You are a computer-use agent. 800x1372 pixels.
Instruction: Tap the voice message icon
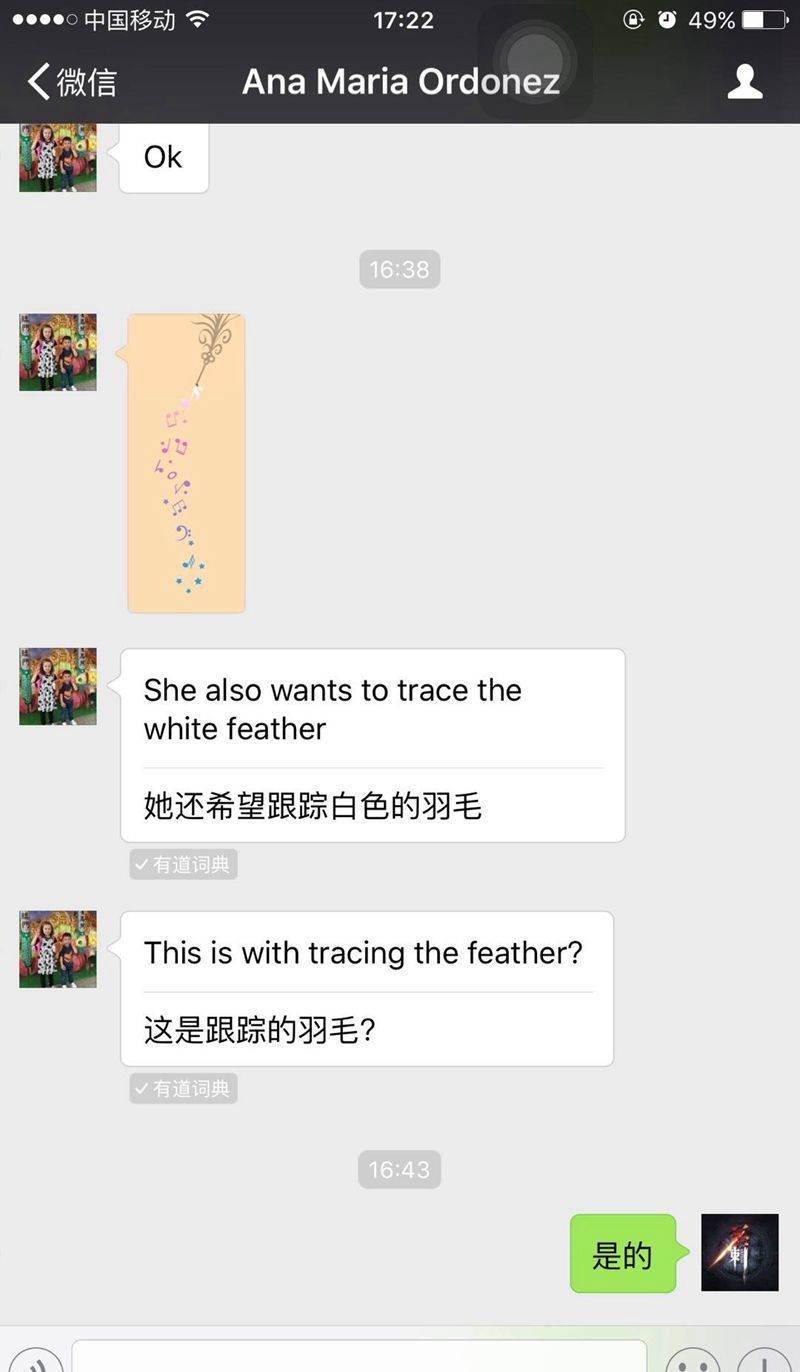36,1359
